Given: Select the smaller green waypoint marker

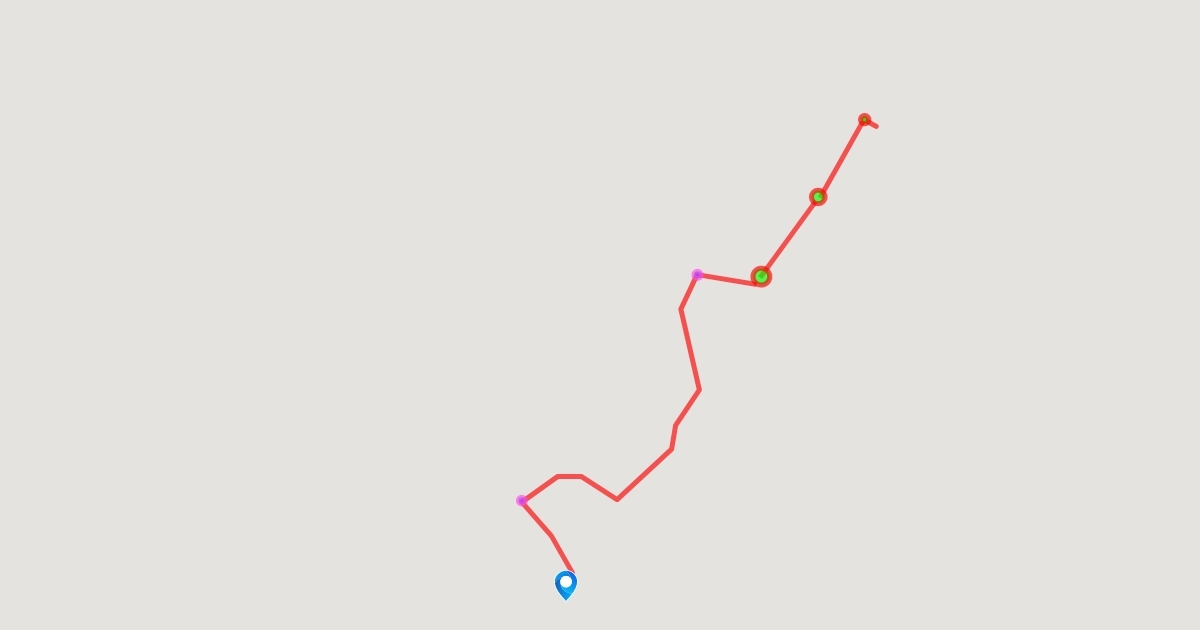Looking at the screenshot, I should point(818,197).
